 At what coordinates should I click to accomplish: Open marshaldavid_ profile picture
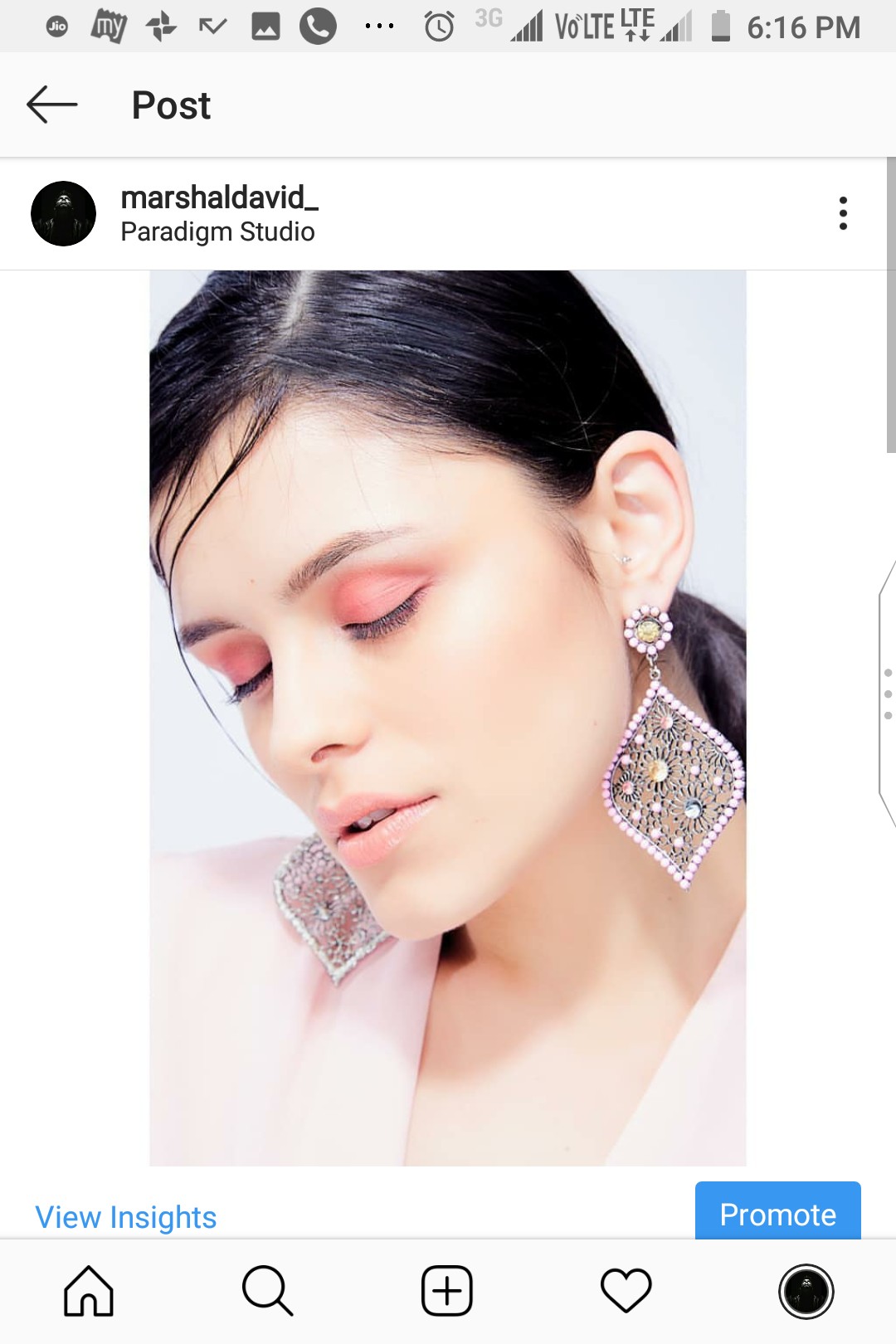click(x=63, y=214)
